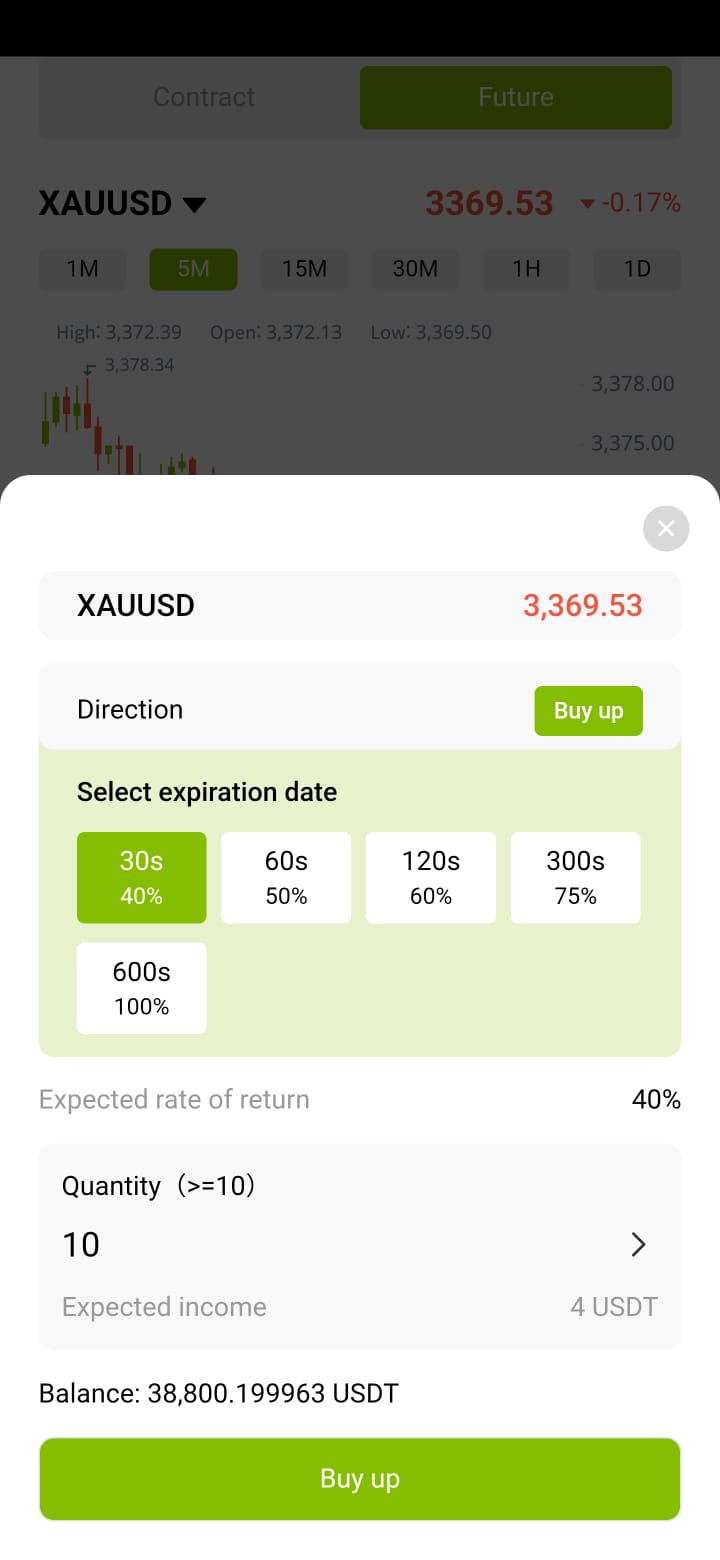Screen dimensions: 720x1560
Task: Confirm order with the large Buy up button
Action: point(360,1479)
